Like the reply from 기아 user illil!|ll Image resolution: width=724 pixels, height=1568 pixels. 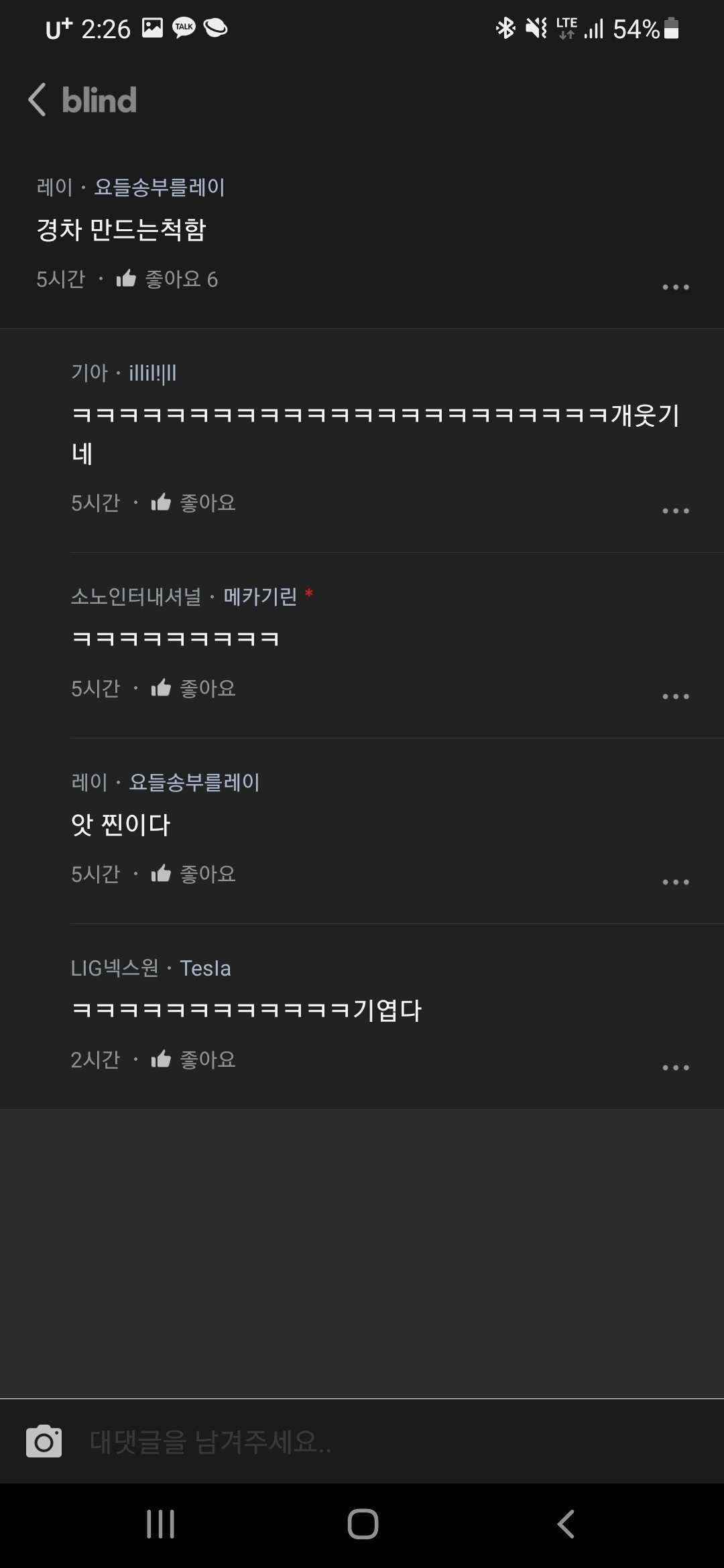(193, 503)
